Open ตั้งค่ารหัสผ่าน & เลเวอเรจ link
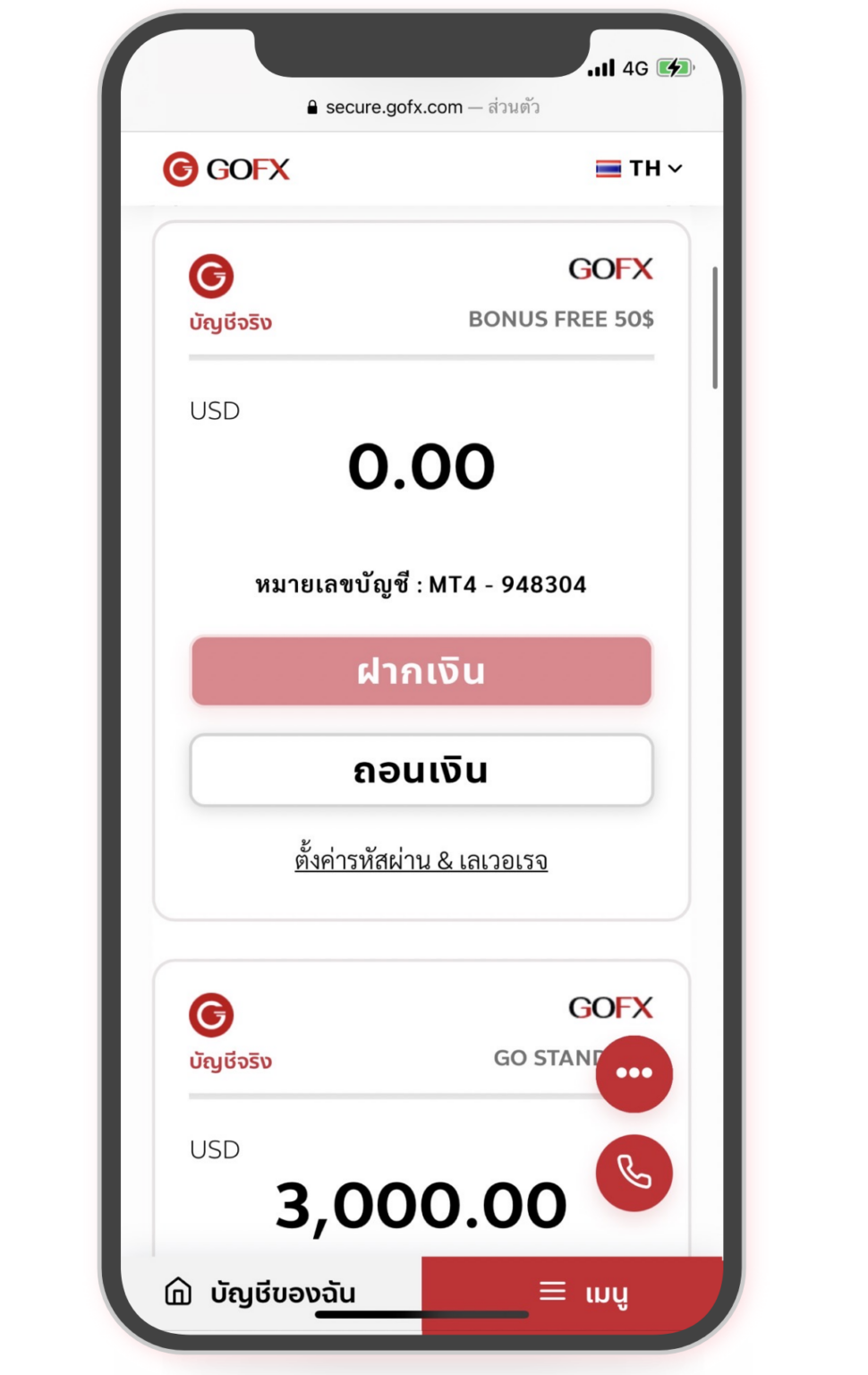This screenshot has height=1375, width=868. [x=421, y=860]
